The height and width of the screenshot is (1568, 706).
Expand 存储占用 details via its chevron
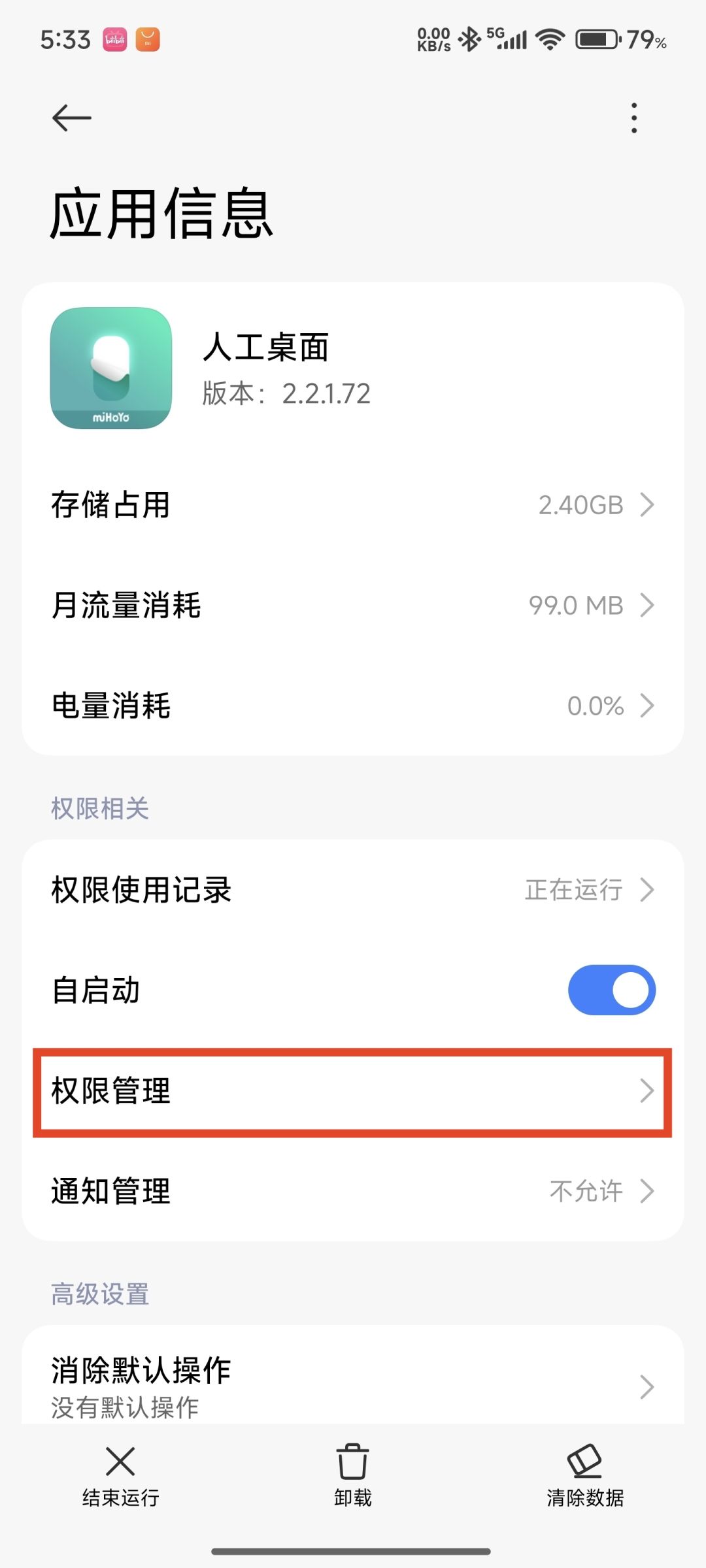647,504
